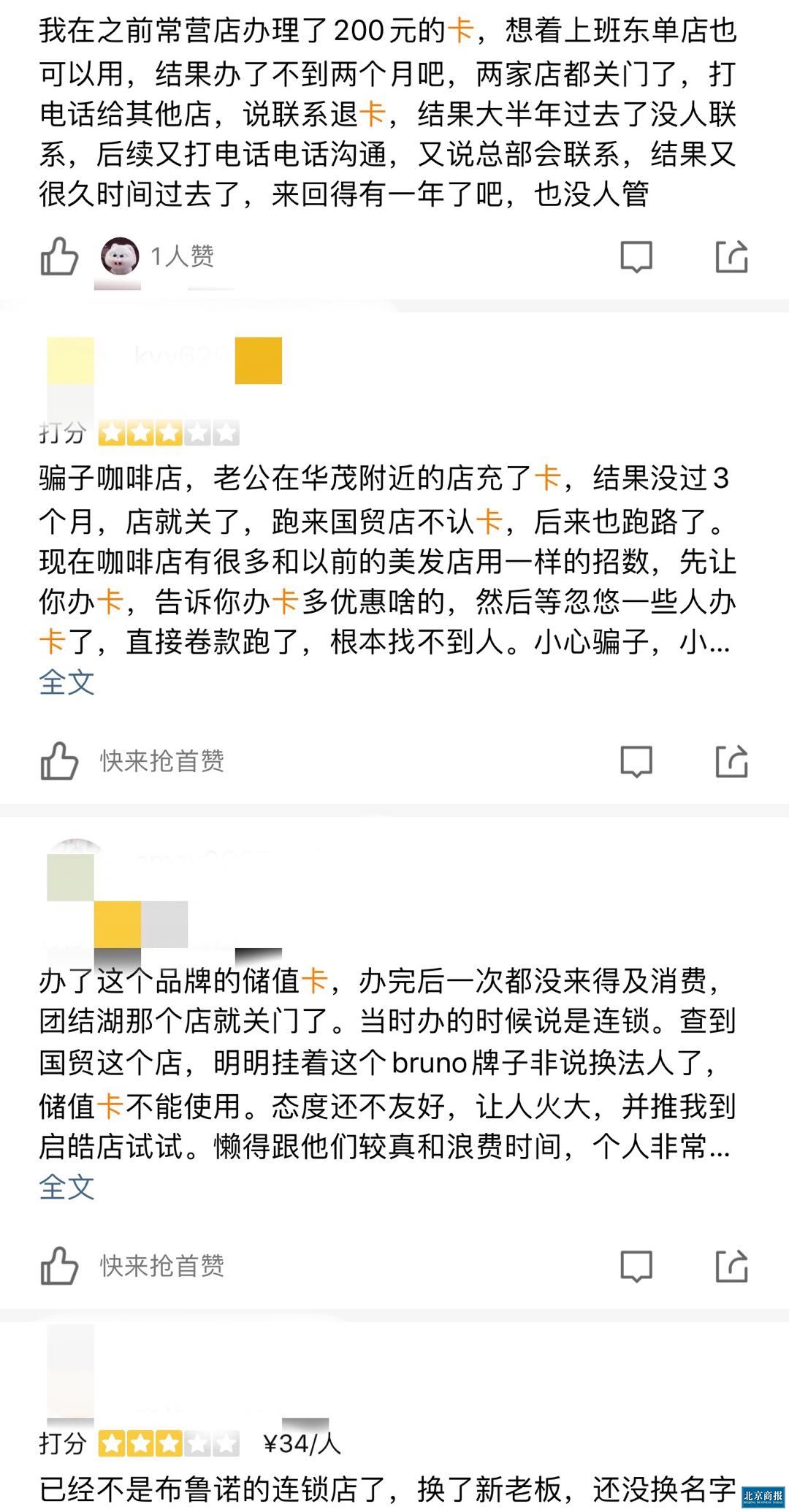Comment on the 200元 card review
789x1512 pixels.
pyautogui.click(x=636, y=257)
